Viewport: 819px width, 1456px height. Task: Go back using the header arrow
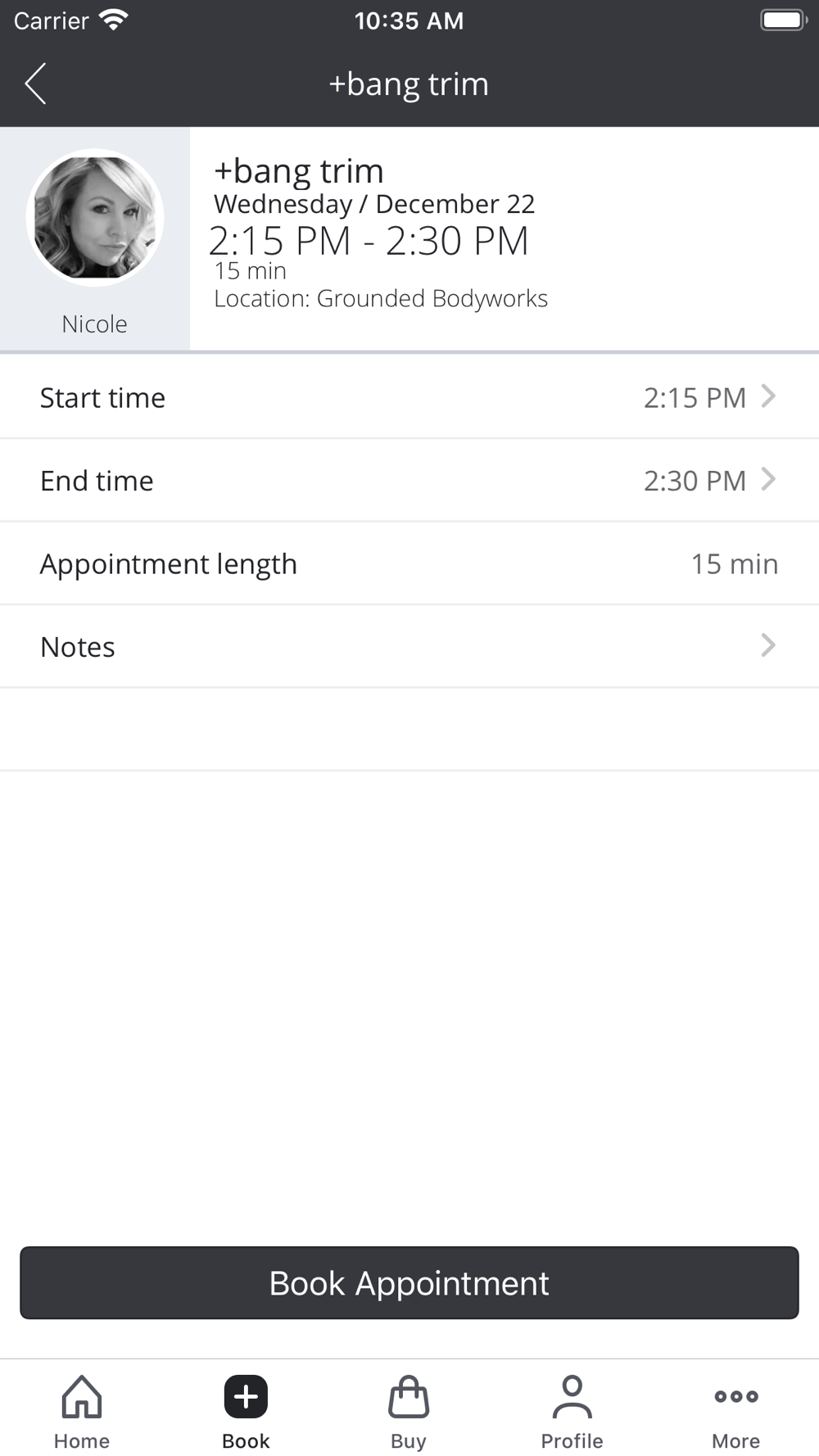click(35, 84)
